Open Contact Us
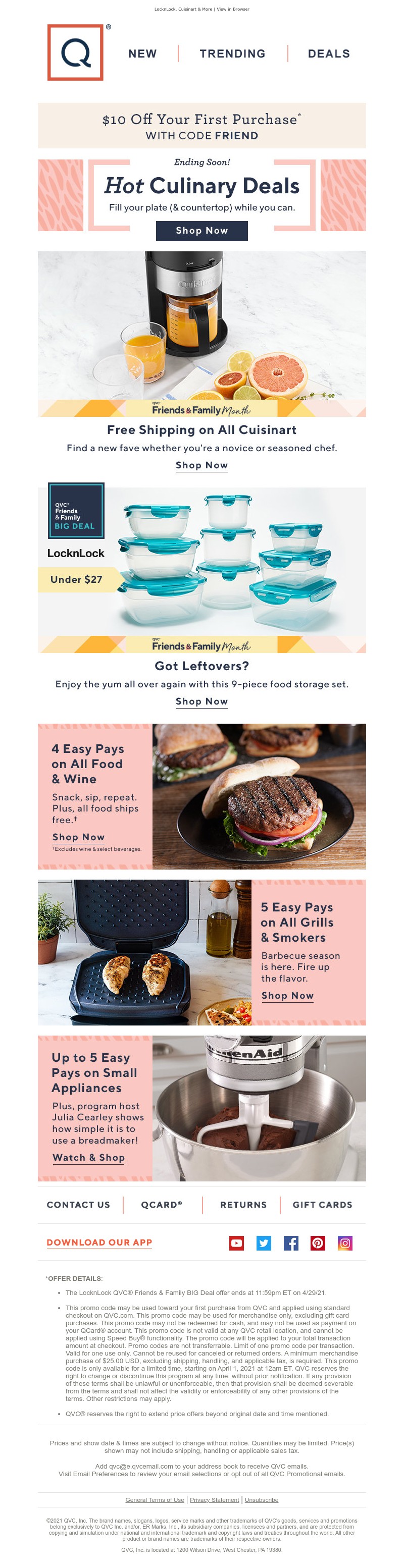The width and height of the screenshot is (404, 1568). (79, 1204)
